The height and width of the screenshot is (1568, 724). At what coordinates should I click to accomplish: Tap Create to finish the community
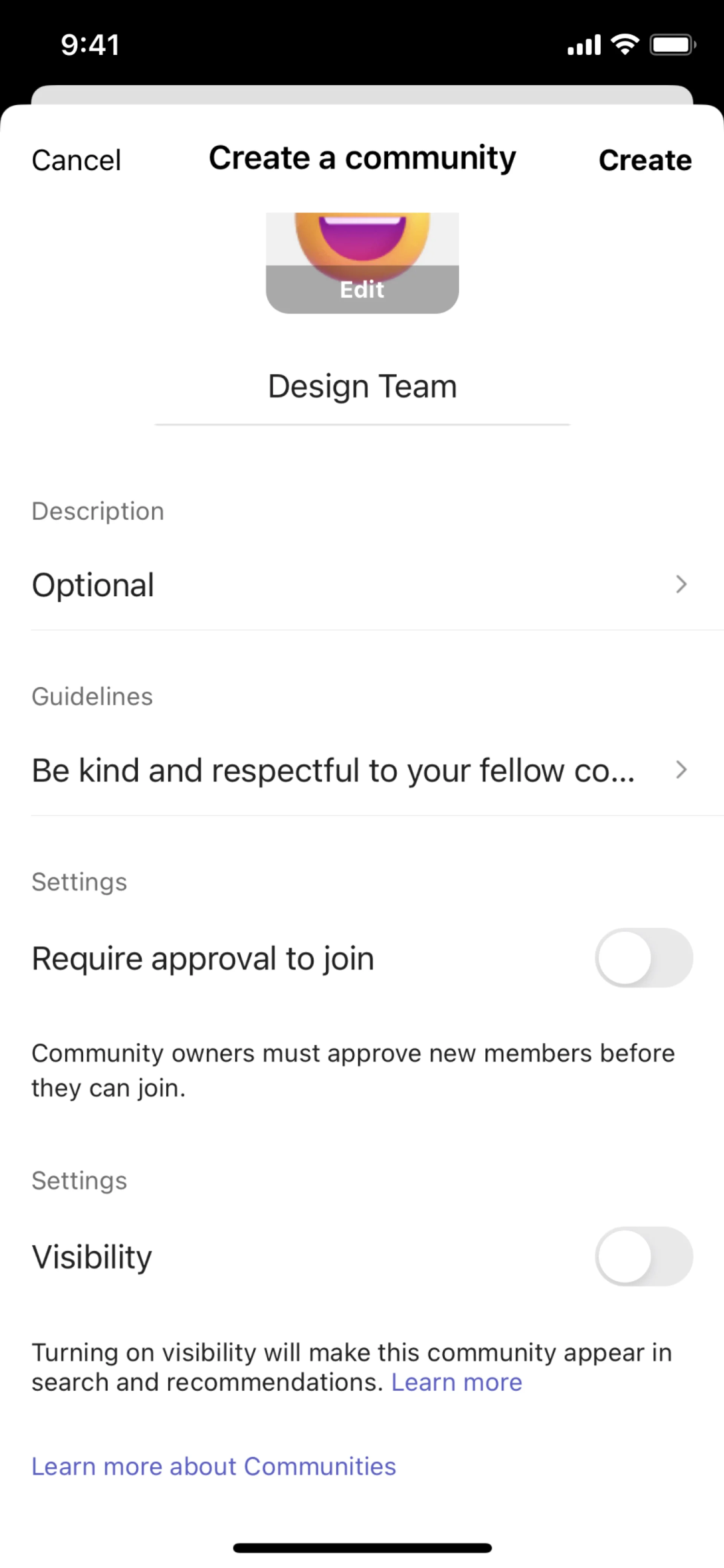645,160
